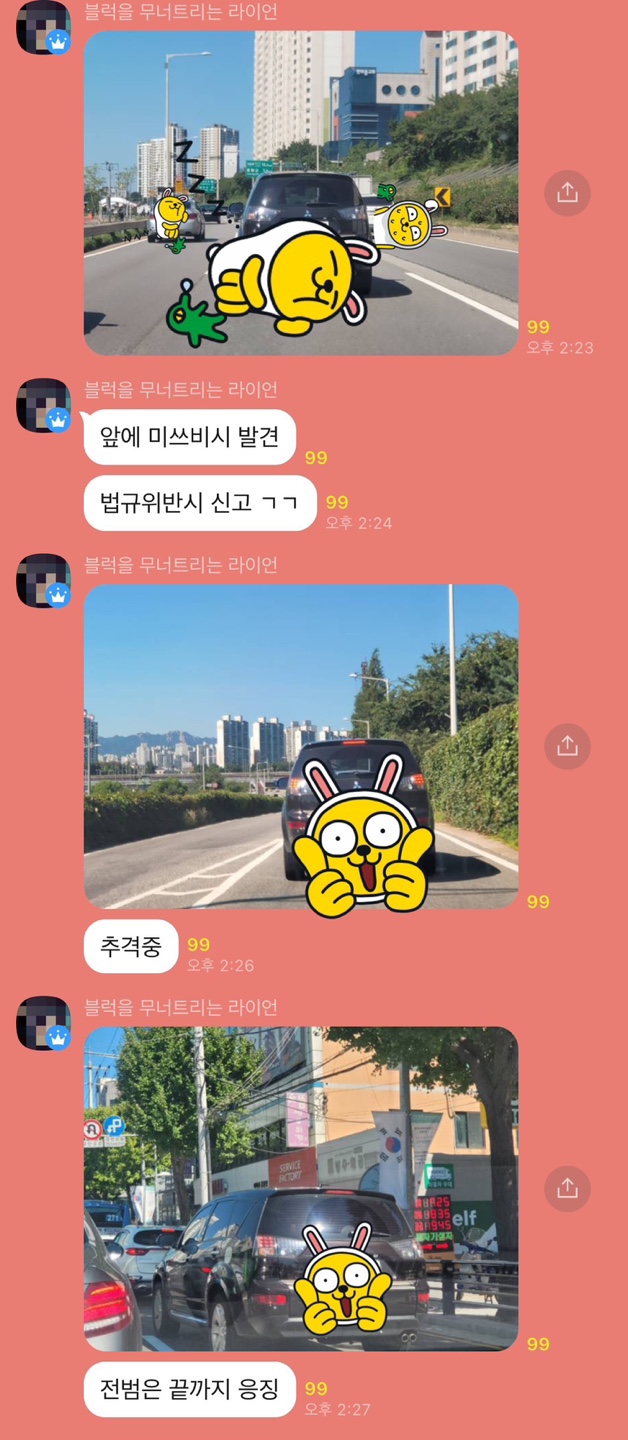Open the photo above the 추격중 message

pyautogui.click(x=300, y=746)
